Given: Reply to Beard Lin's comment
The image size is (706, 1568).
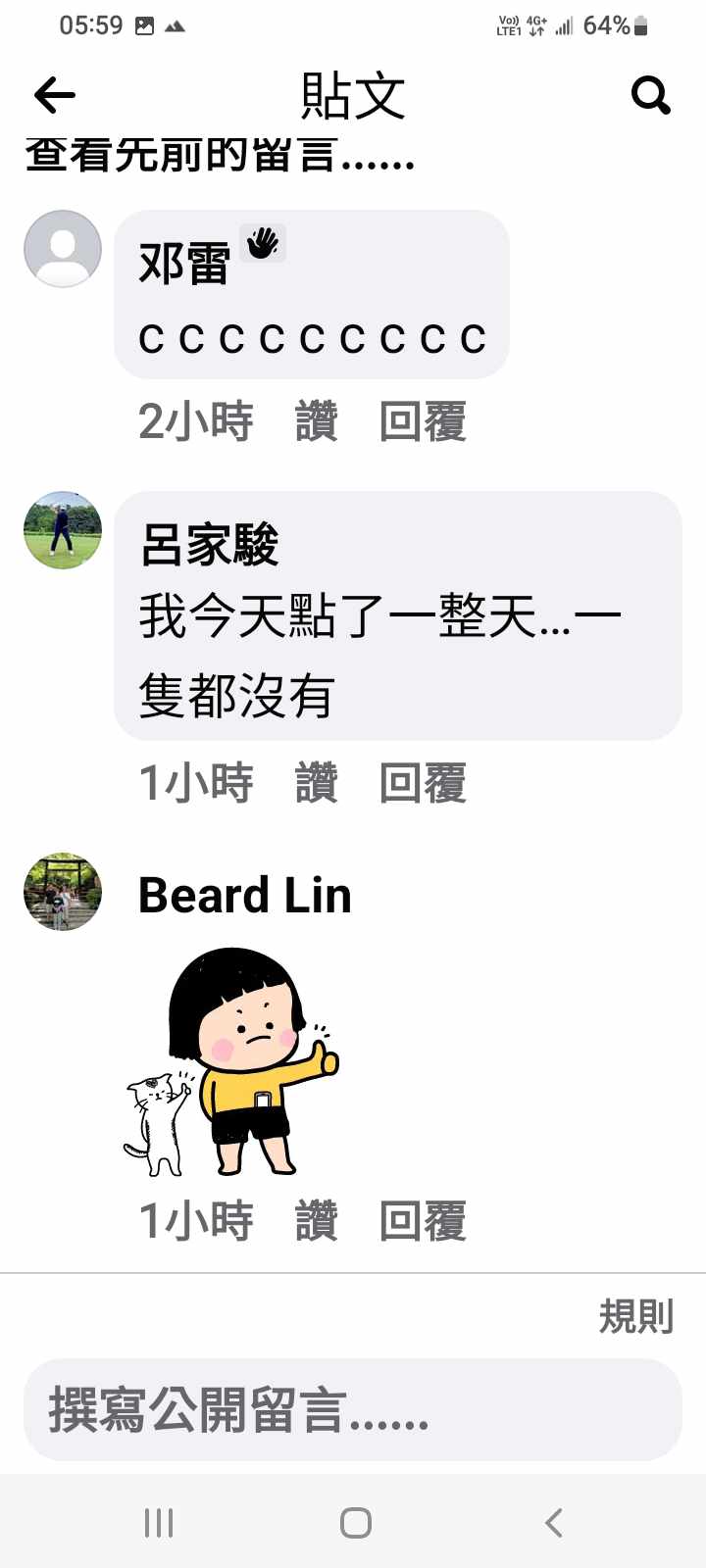Looking at the screenshot, I should click(x=423, y=1221).
